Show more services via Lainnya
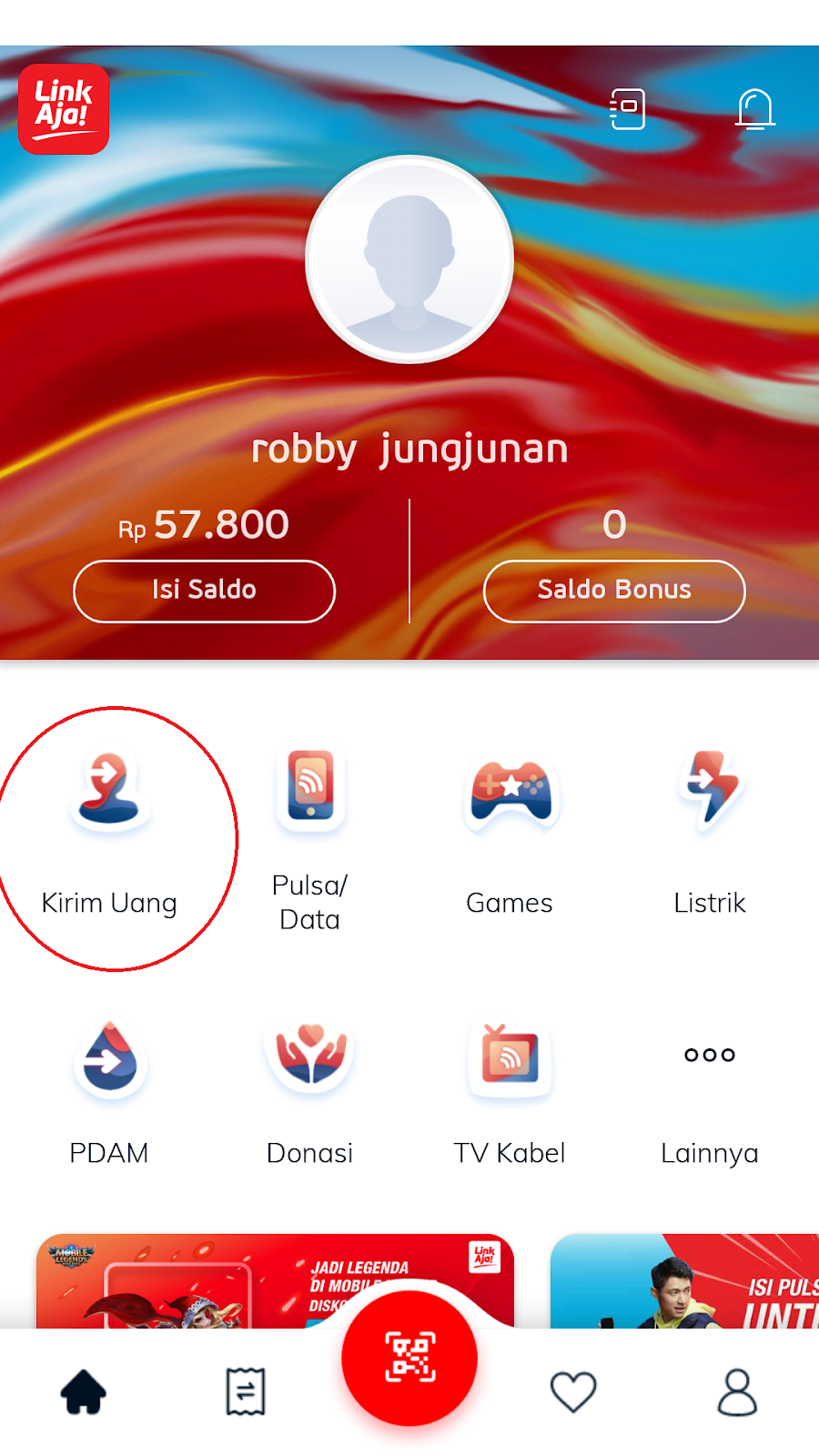This screenshot has height=1456, width=819. pos(710,1101)
